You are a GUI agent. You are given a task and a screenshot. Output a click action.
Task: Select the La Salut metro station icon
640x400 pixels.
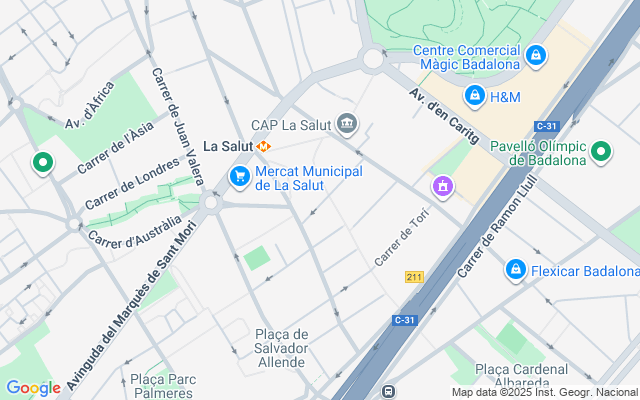[x=263, y=146]
